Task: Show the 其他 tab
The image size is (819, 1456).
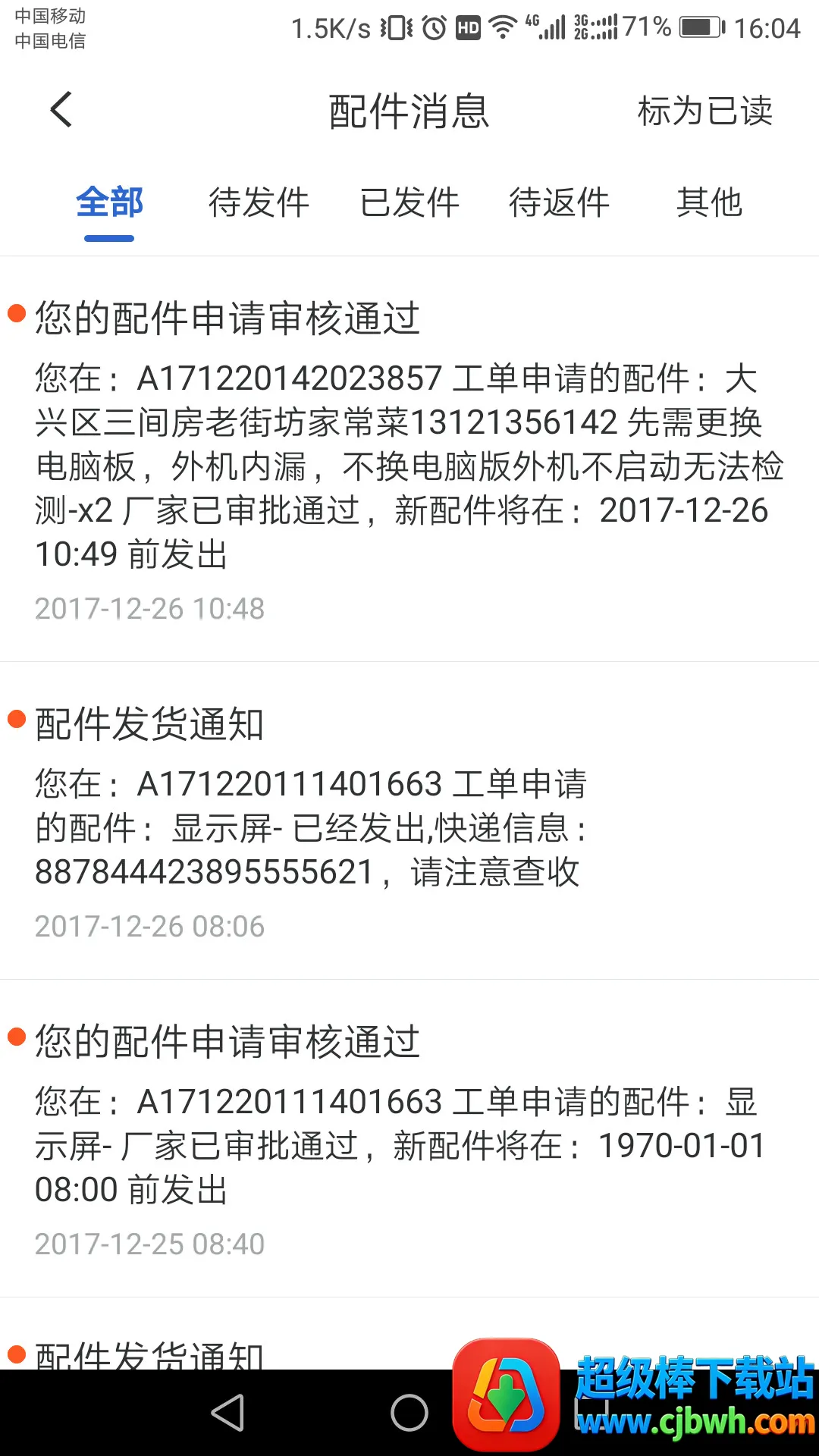Action: [x=708, y=203]
